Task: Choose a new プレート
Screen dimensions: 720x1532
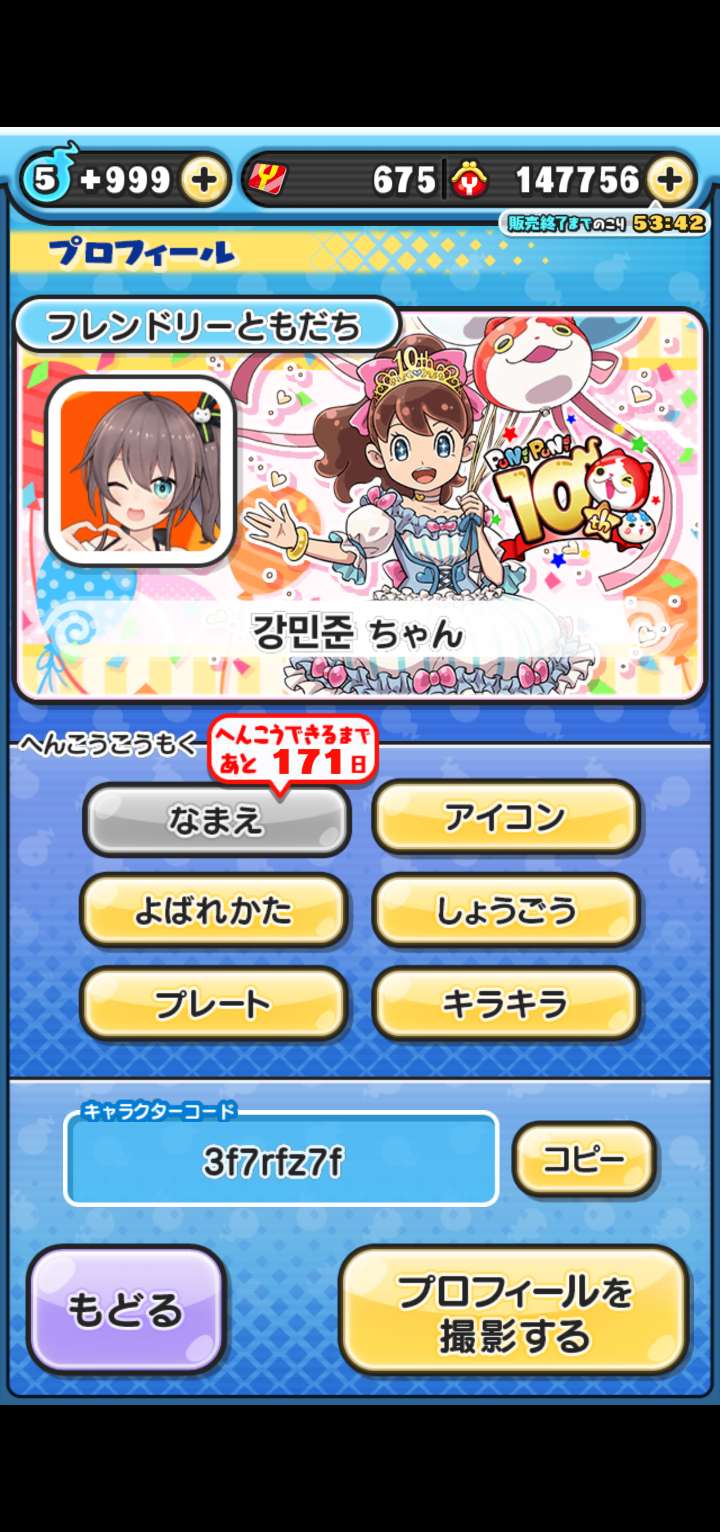Action: pos(214,1003)
